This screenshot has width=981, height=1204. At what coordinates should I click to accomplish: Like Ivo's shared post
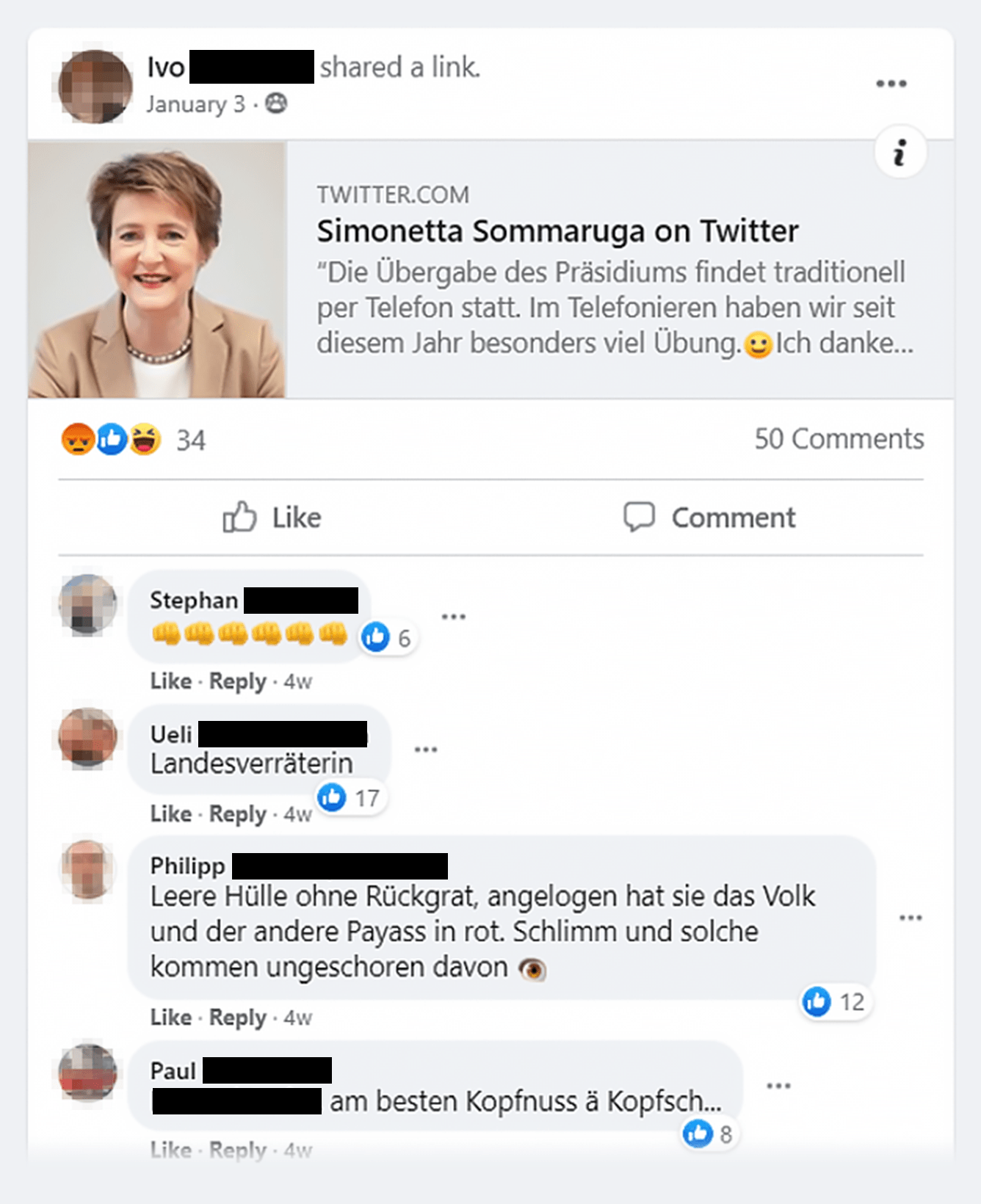272,518
